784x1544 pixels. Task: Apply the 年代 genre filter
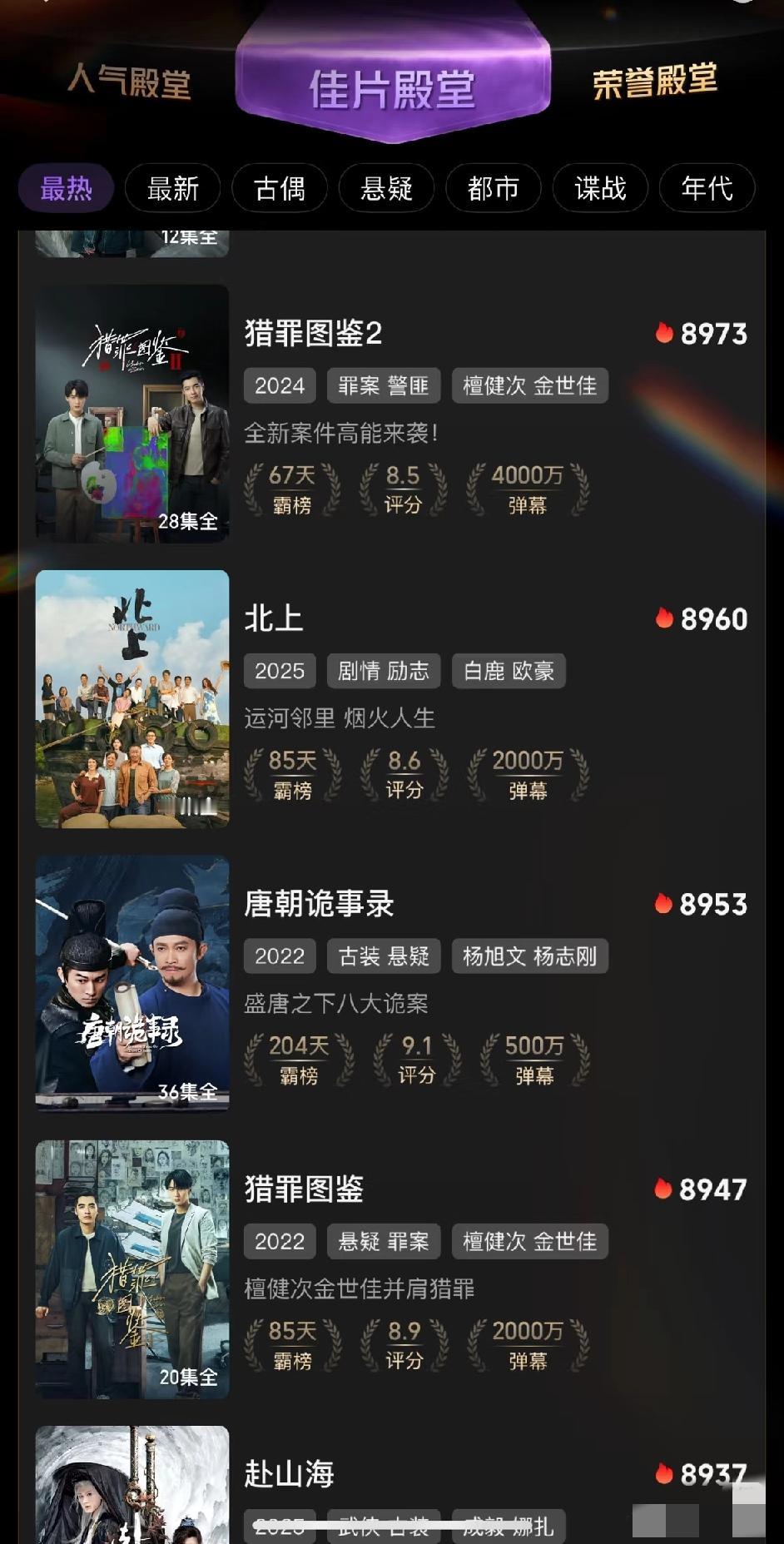[707, 189]
